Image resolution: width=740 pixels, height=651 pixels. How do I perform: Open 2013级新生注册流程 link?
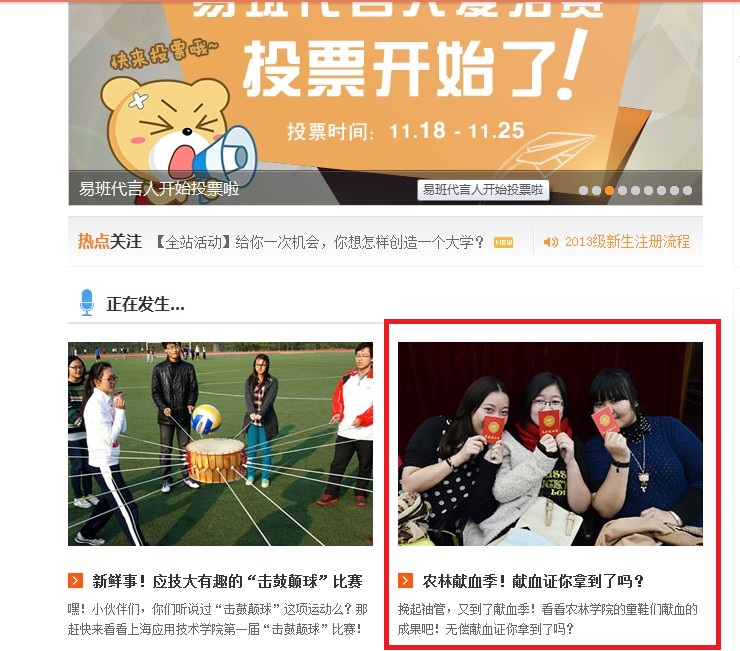(627, 242)
